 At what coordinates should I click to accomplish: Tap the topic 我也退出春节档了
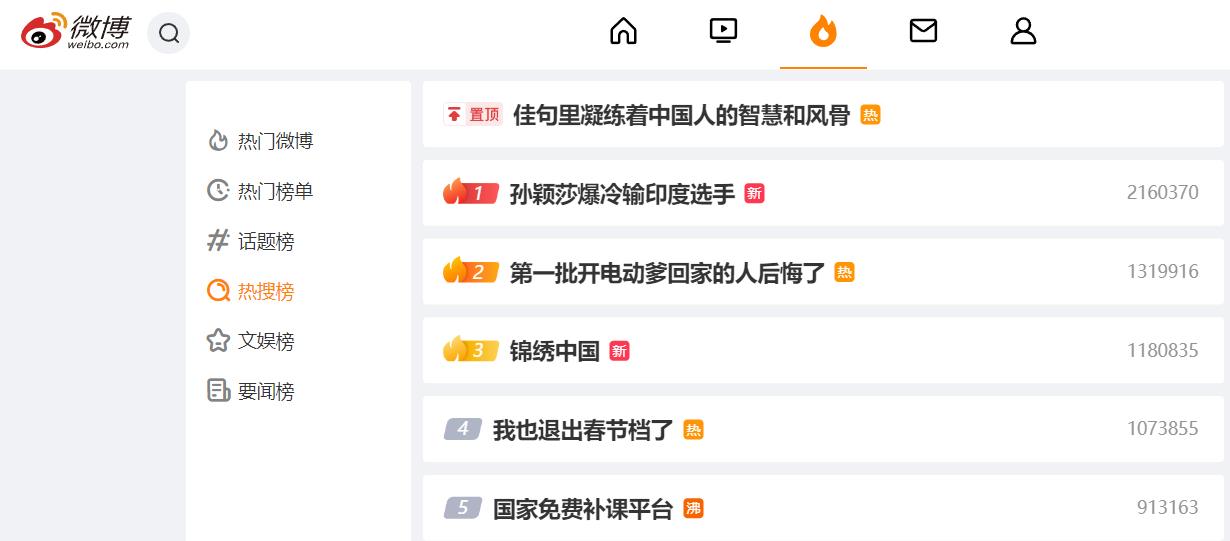tap(582, 430)
